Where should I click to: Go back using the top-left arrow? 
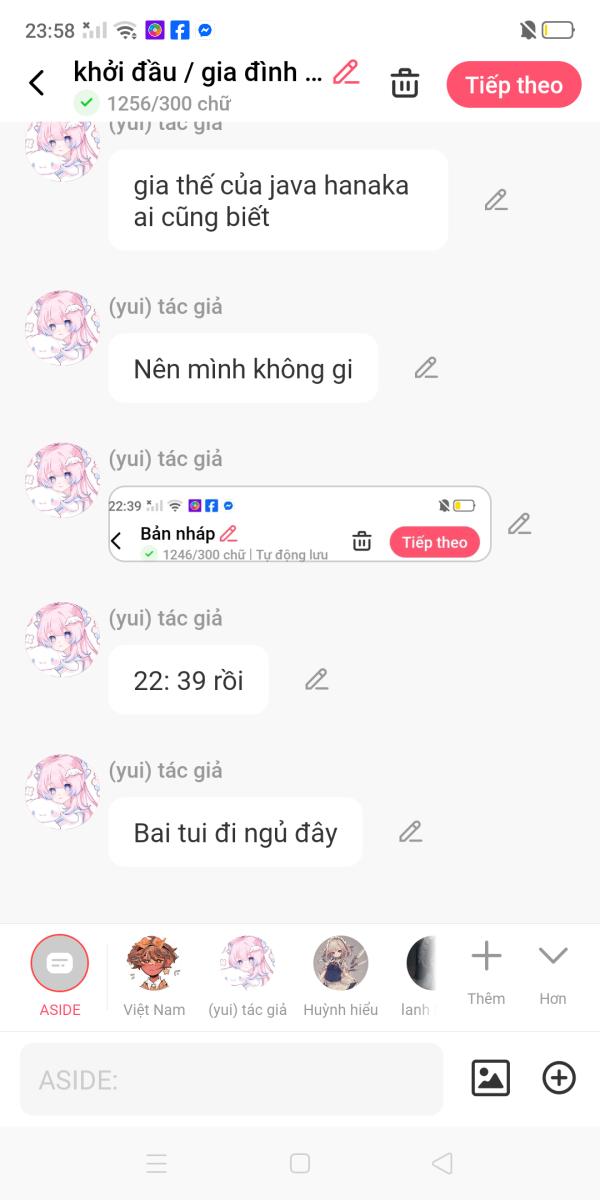37,83
